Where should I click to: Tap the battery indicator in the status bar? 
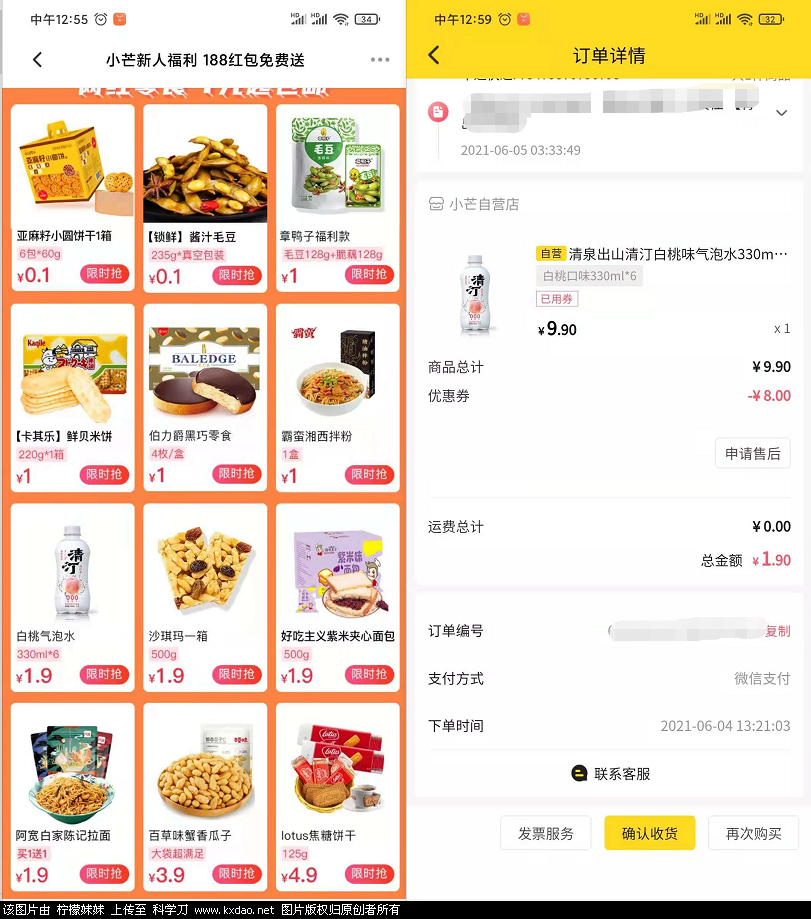[367, 17]
